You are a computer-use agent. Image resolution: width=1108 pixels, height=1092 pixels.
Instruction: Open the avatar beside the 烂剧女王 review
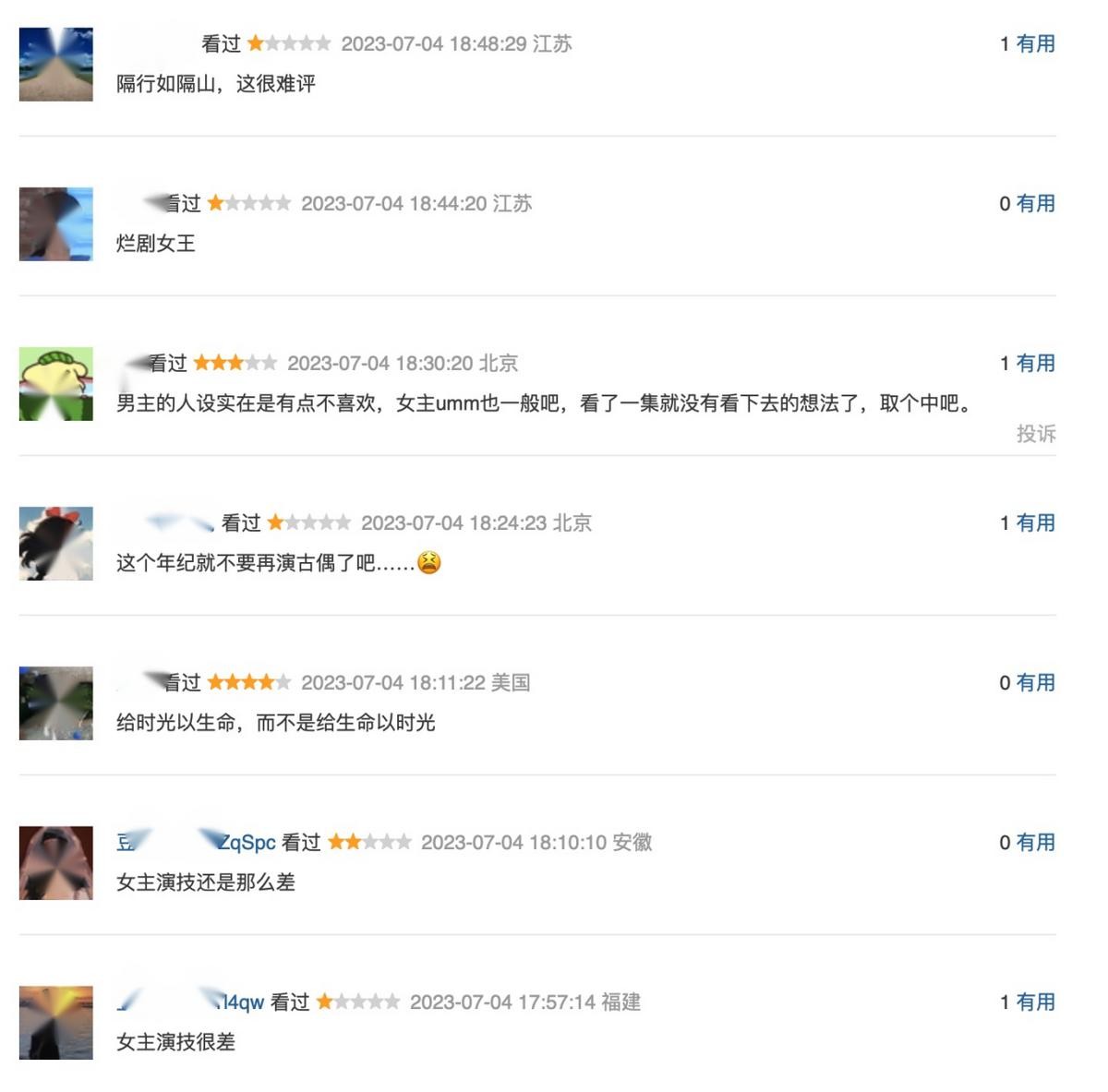56,224
